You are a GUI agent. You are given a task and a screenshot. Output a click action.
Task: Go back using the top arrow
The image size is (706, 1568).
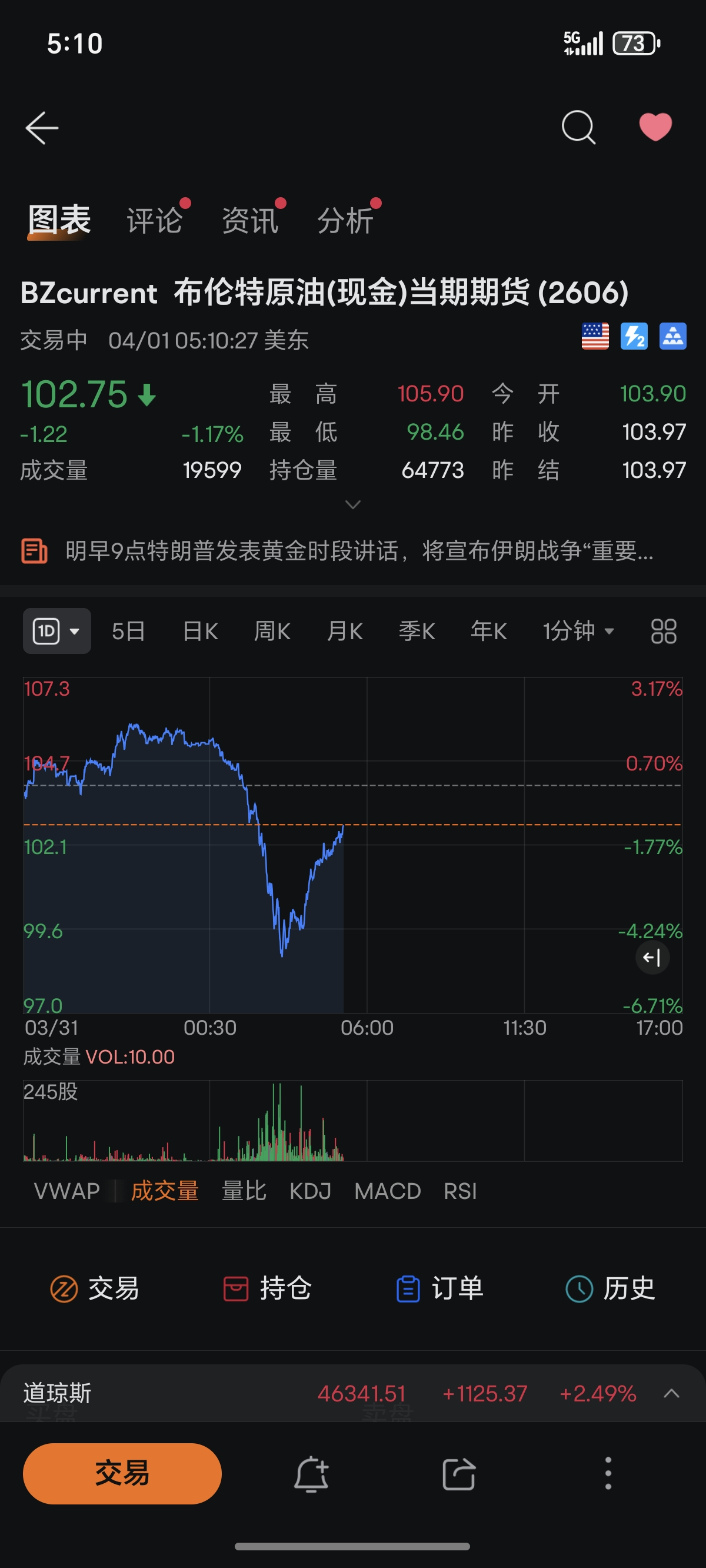click(41, 128)
